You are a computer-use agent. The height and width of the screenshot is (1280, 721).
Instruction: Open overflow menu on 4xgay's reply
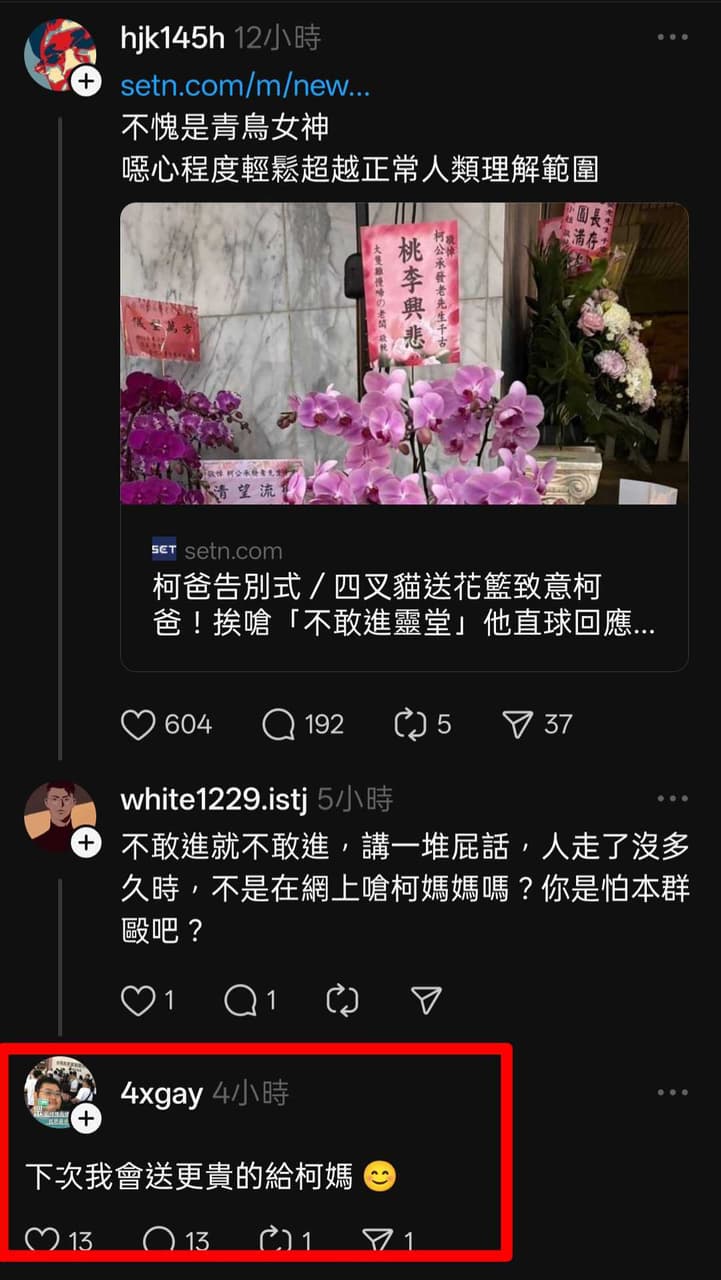[x=672, y=1092]
